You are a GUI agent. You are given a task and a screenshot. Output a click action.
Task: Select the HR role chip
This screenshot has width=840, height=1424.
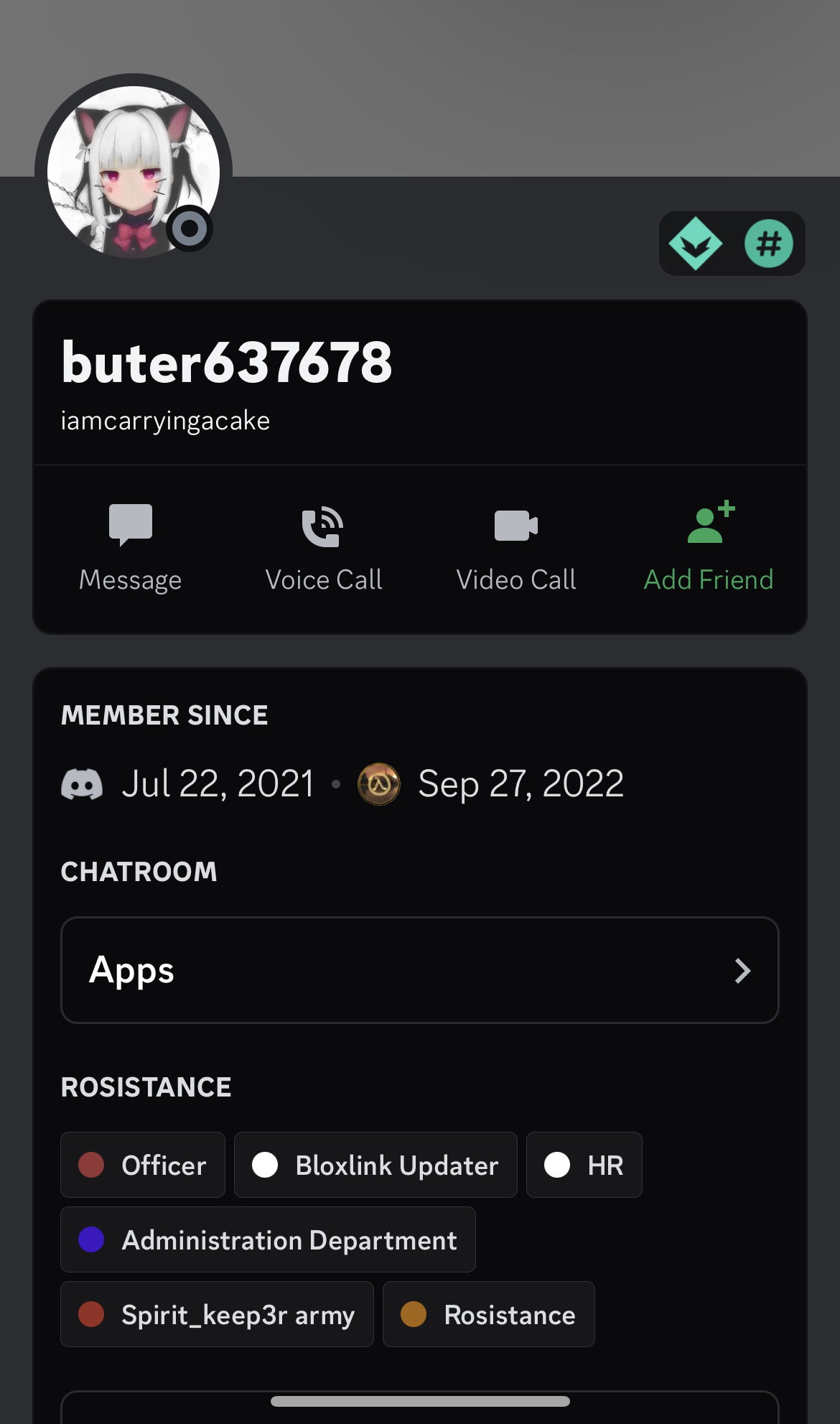[584, 1165]
